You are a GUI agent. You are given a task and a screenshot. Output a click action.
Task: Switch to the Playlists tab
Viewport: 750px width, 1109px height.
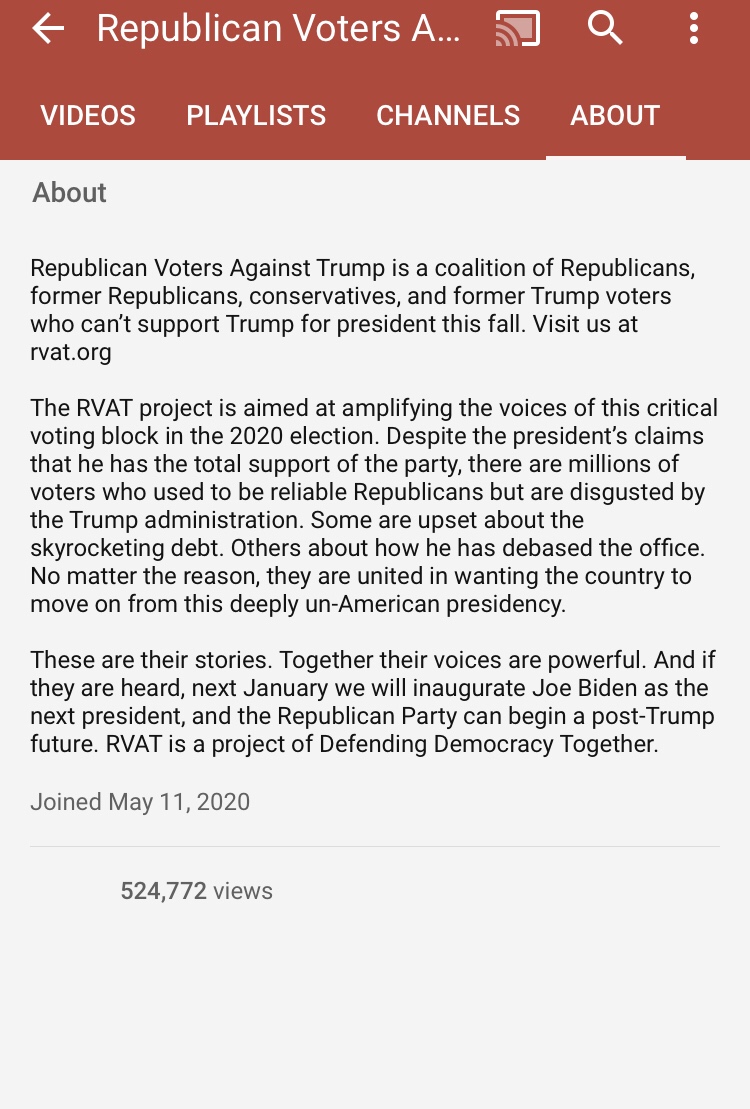tap(256, 115)
